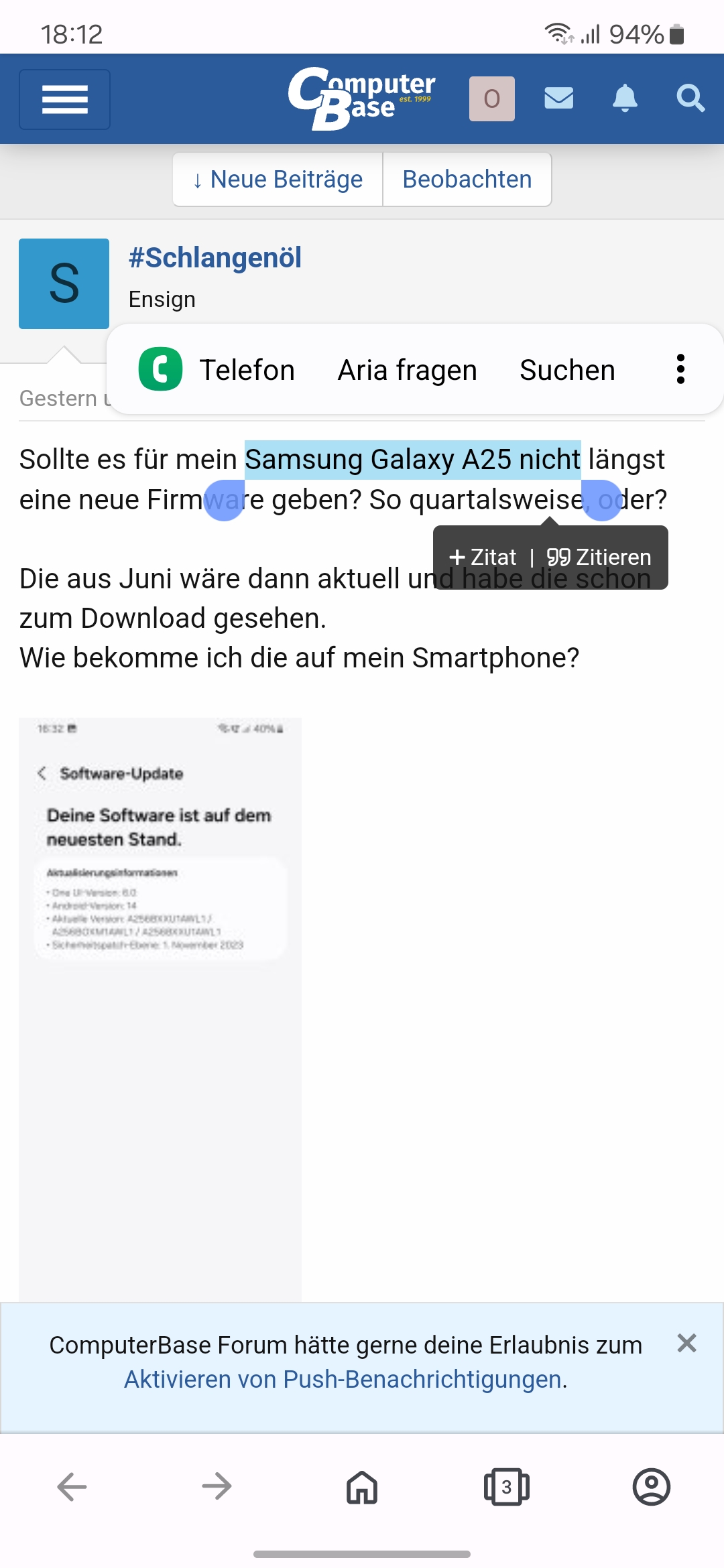Image resolution: width=724 pixels, height=1568 pixels.
Task: Choose Aria fragen for selected text
Action: pyautogui.click(x=407, y=370)
